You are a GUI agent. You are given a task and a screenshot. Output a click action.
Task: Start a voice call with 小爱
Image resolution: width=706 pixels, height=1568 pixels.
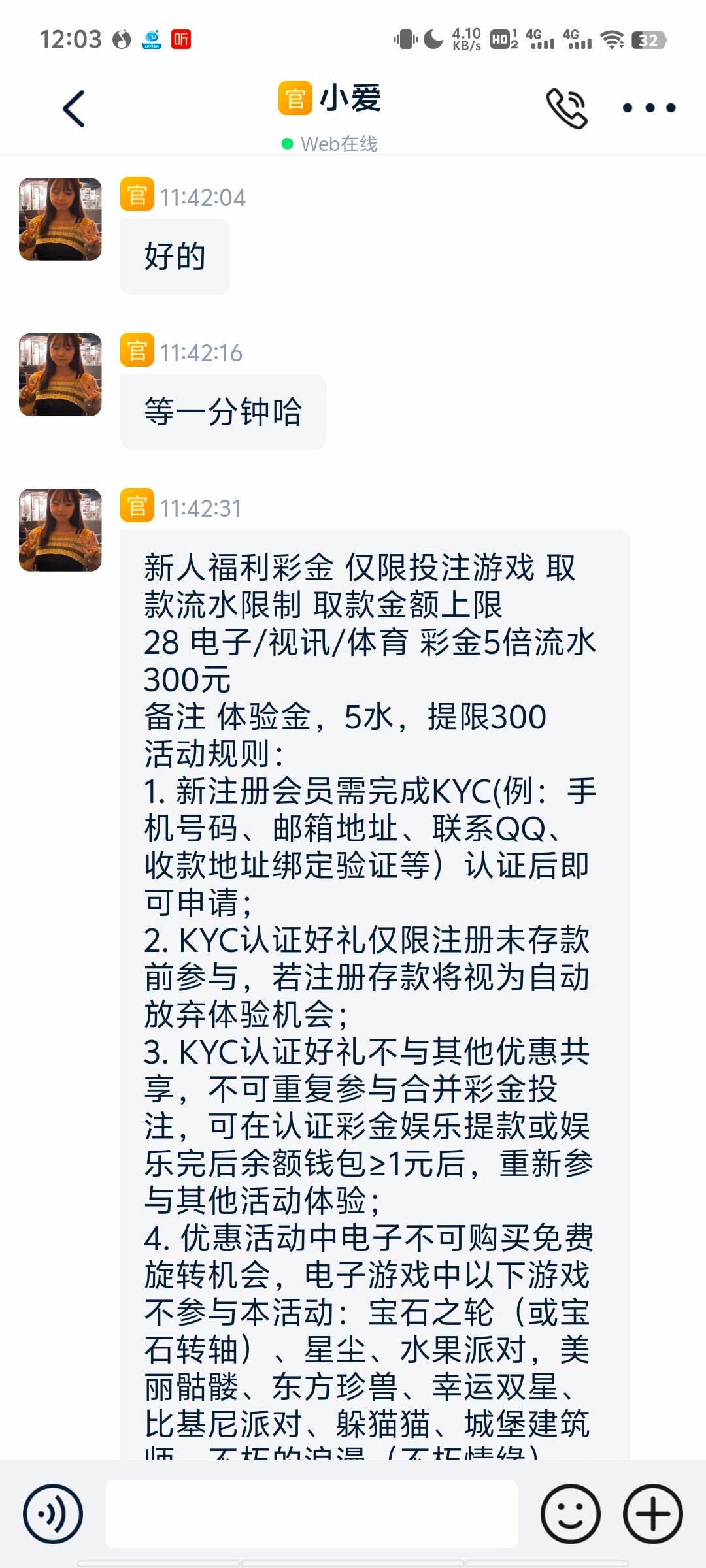pos(567,108)
